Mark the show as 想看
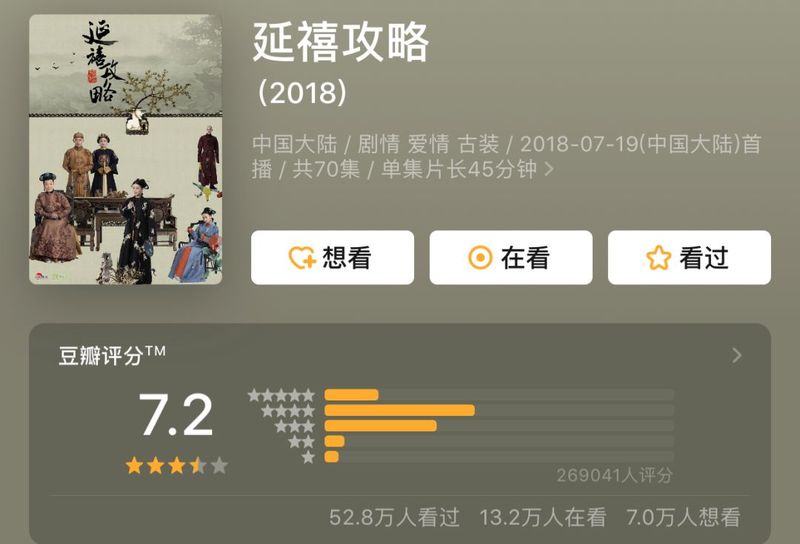This screenshot has height=544, width=800. pyautogui.click(x=332, y=258)
